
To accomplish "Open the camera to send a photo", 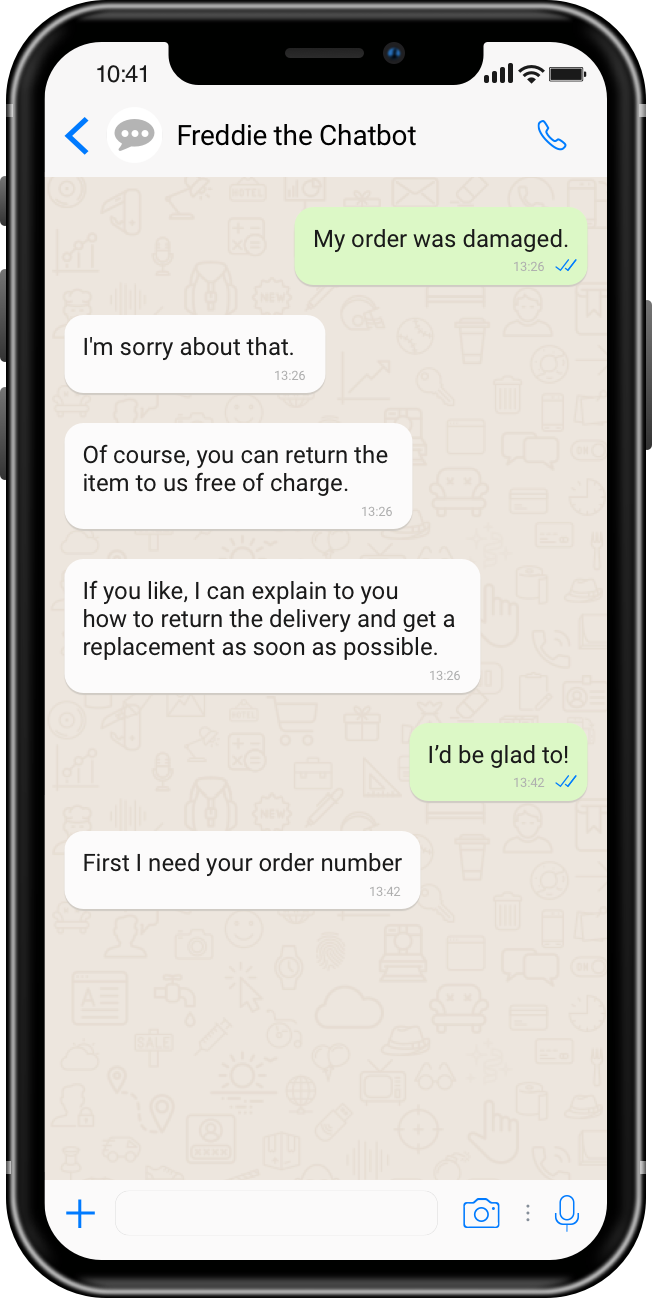I will tap(481, 1213).
